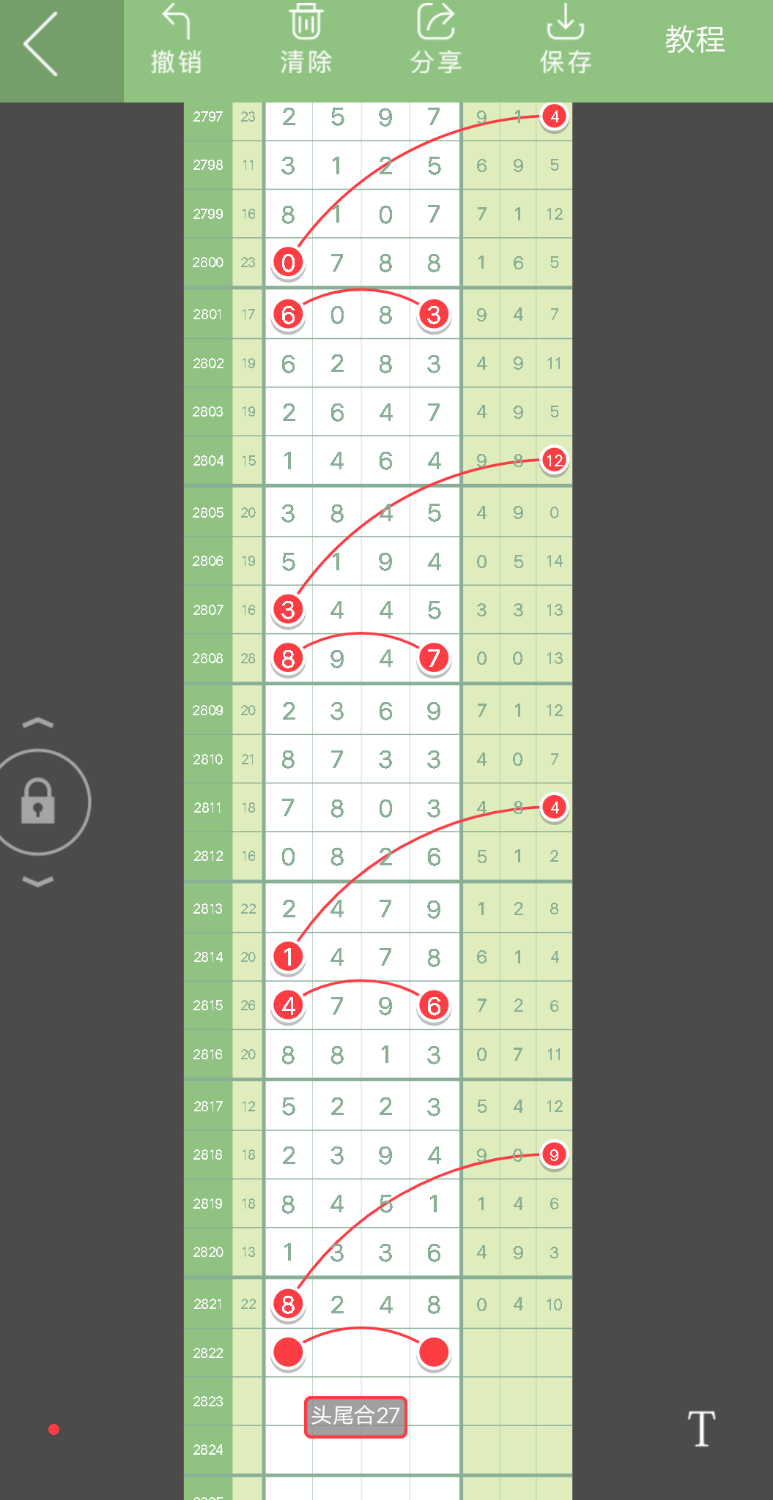The image size is (773, 1500).
Task: Pick the red dot color indicator
Action: tap(54, 1430)
